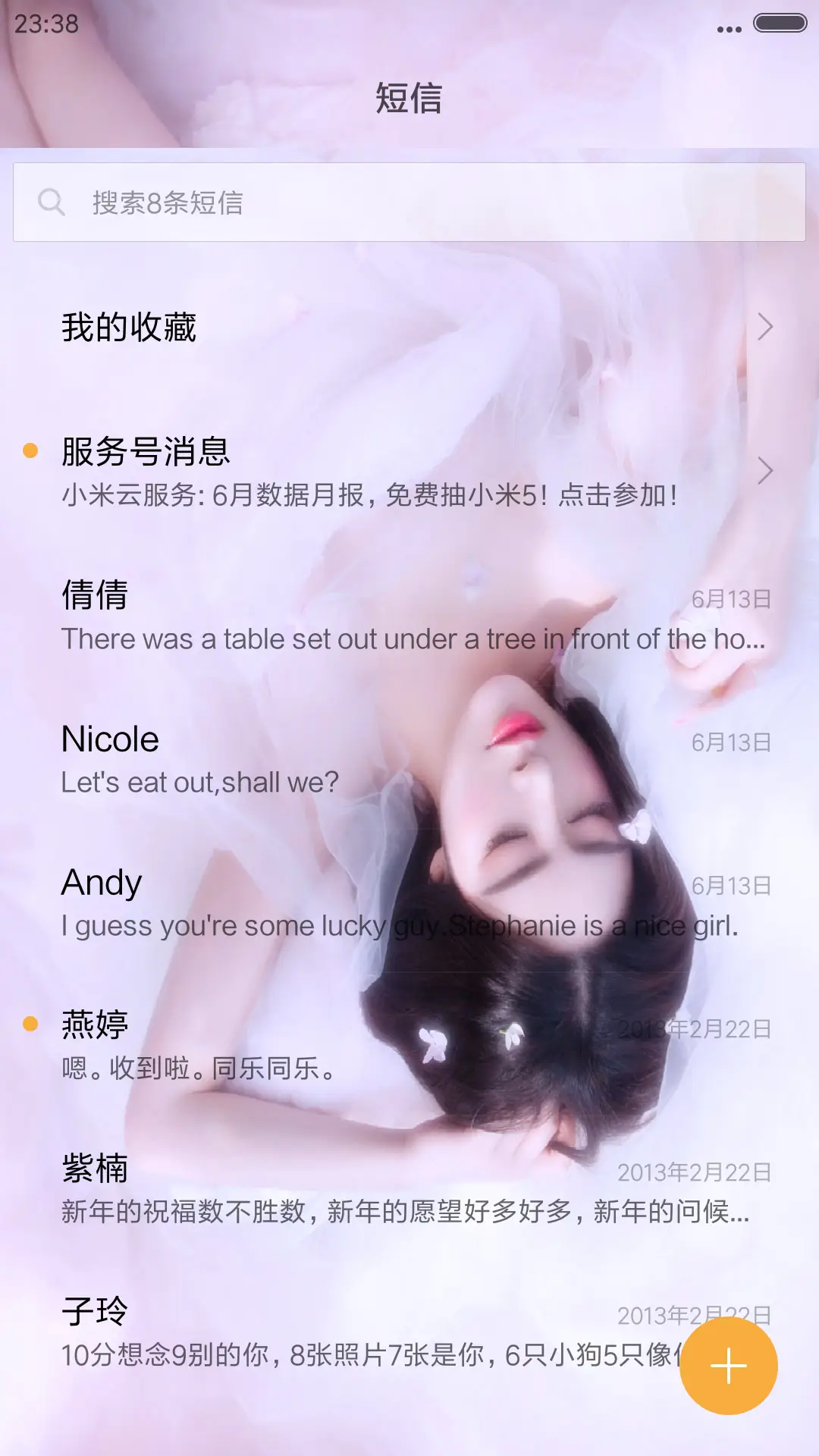
Task: Tap the clock showing 23:38
Action: pyautogui.click(x=45, y=24)
